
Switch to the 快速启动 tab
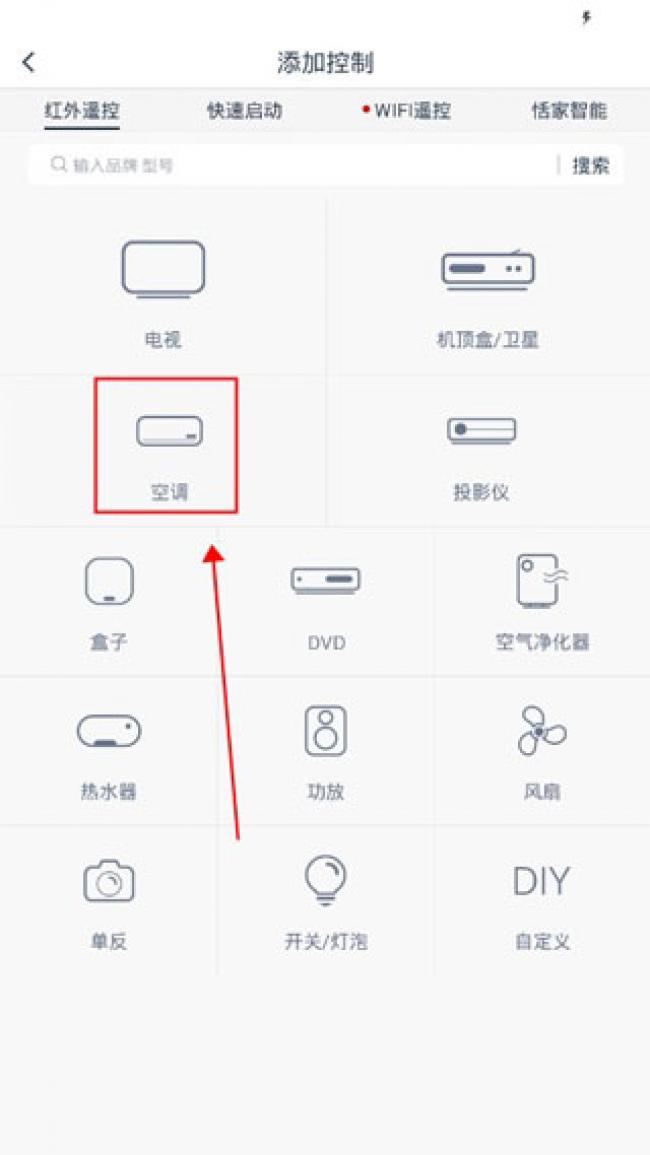tap(244, 111)
